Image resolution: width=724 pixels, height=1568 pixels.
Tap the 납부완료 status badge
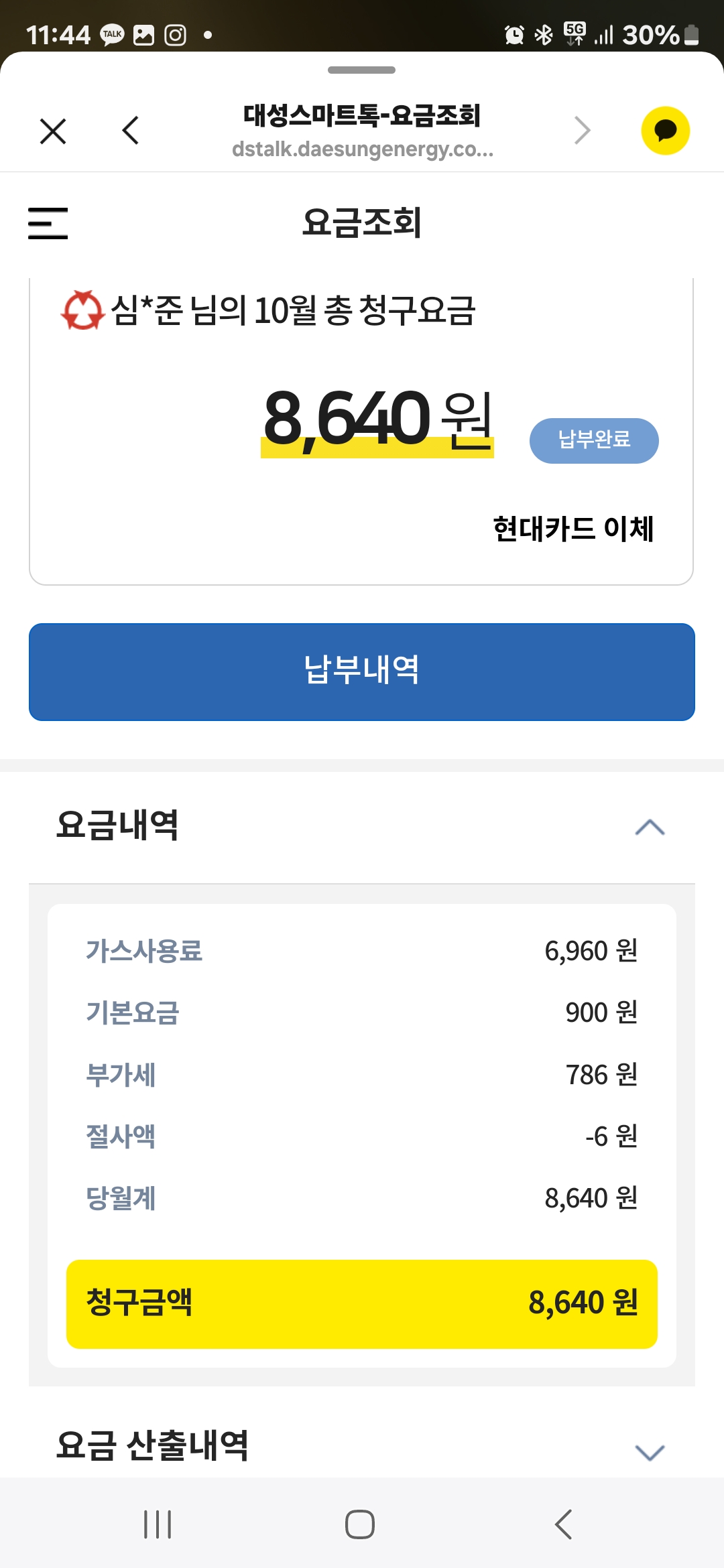594,440
